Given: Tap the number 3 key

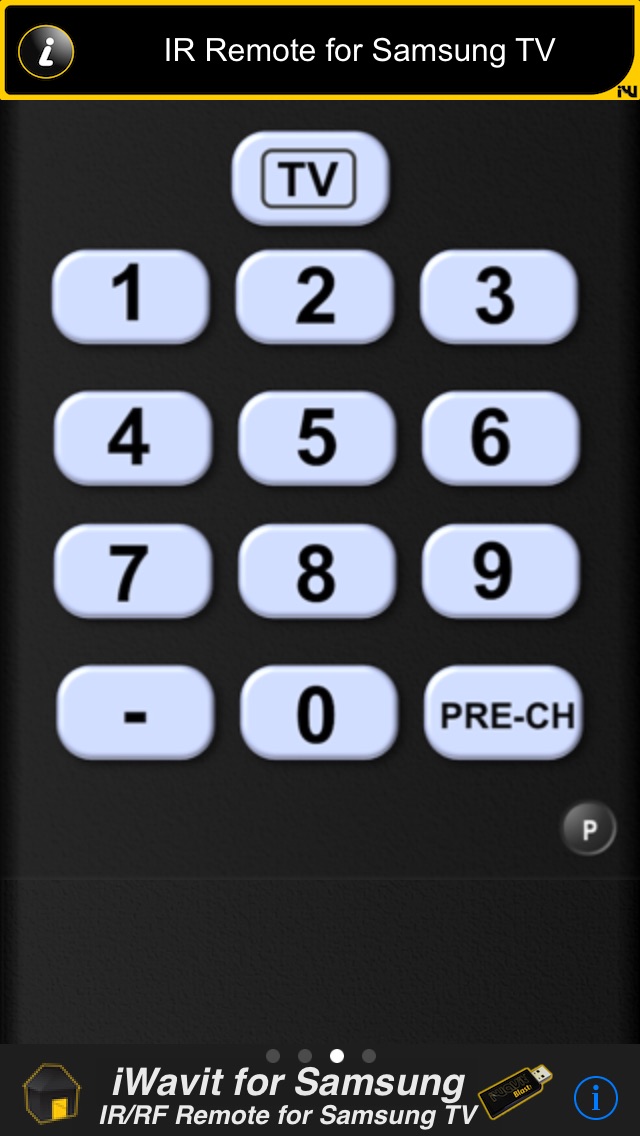Looking at the screenshot, I should (x=498, y=296).
